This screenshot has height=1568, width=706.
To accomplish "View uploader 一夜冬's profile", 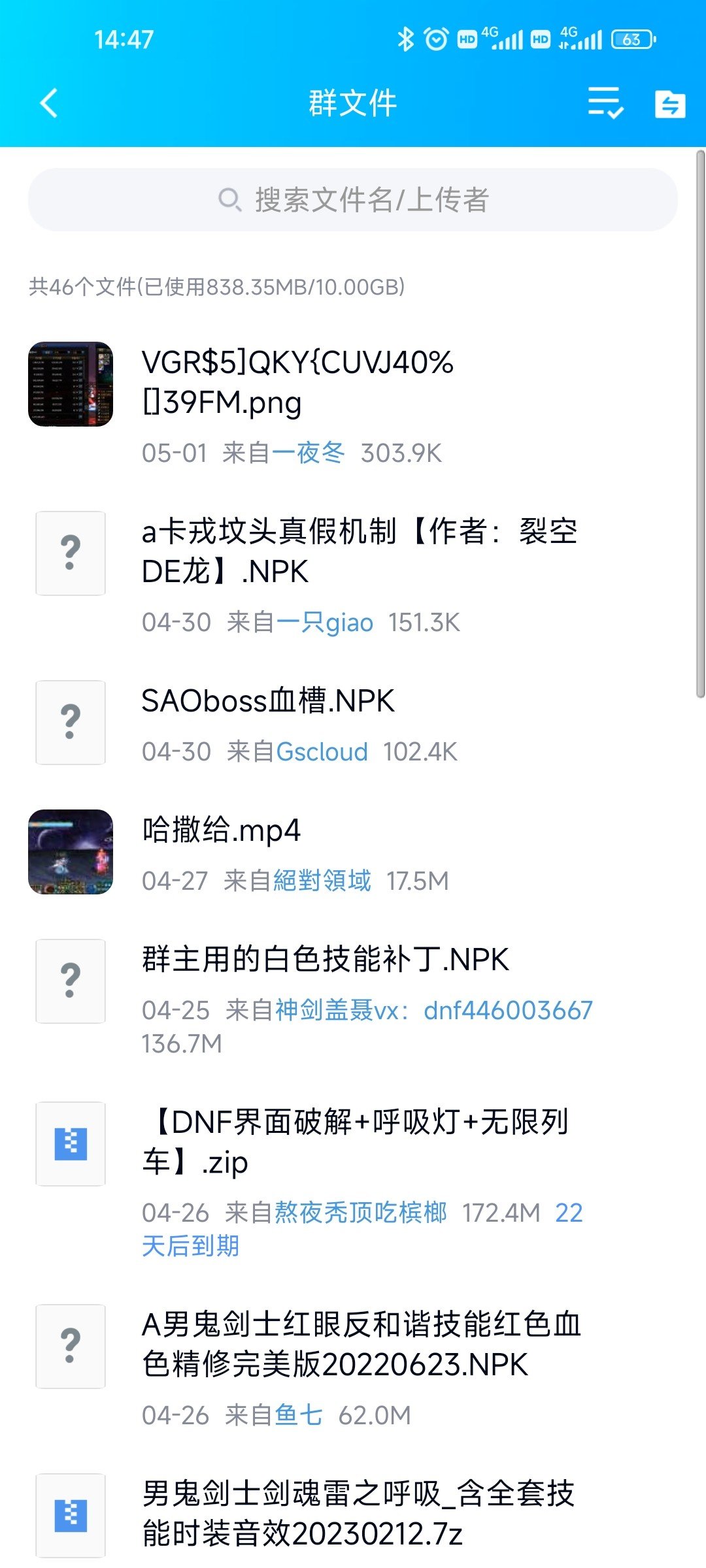I will 308,453.
